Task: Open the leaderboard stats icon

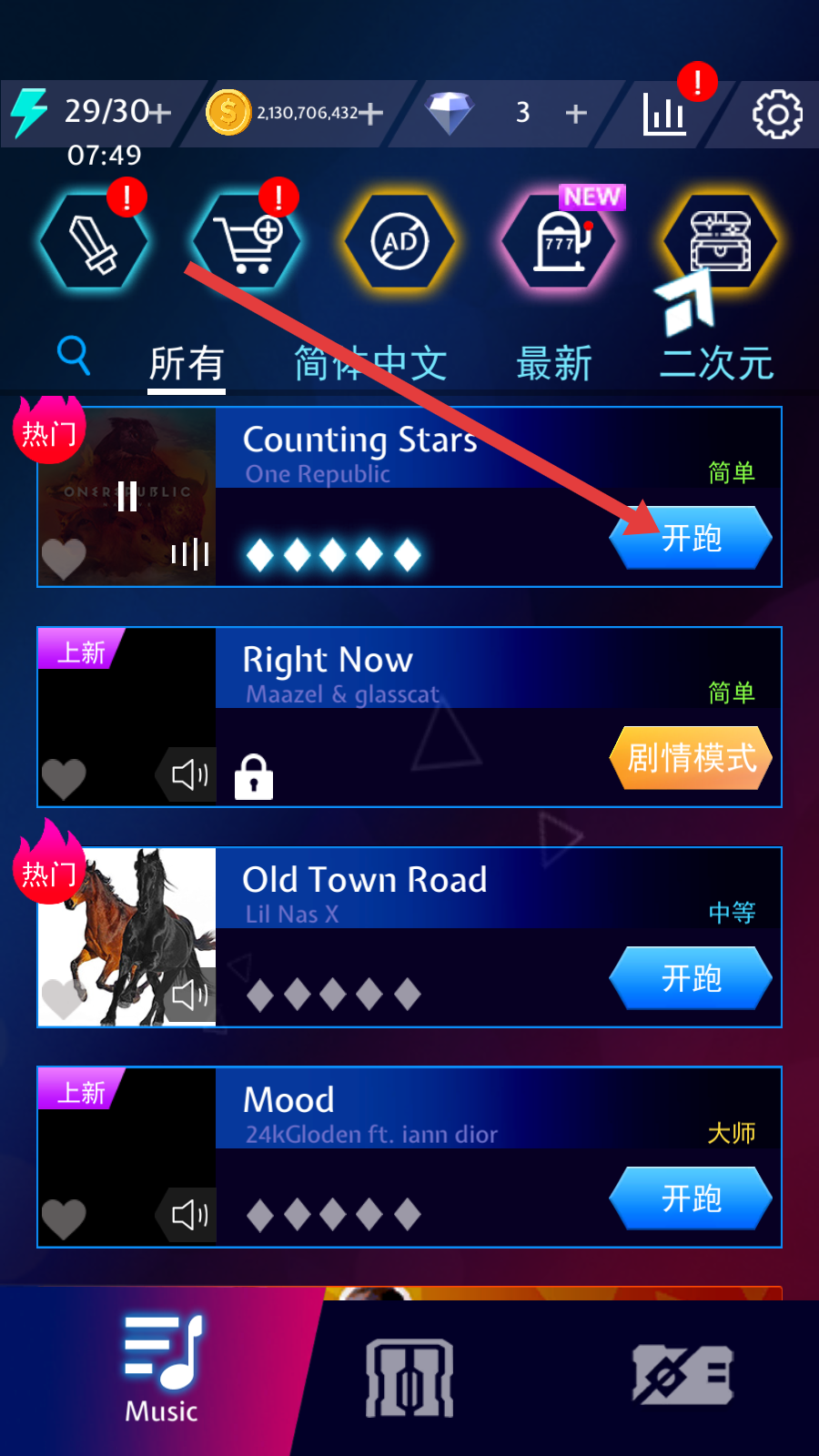Action: pyautogui.click(x=664, y=114)
